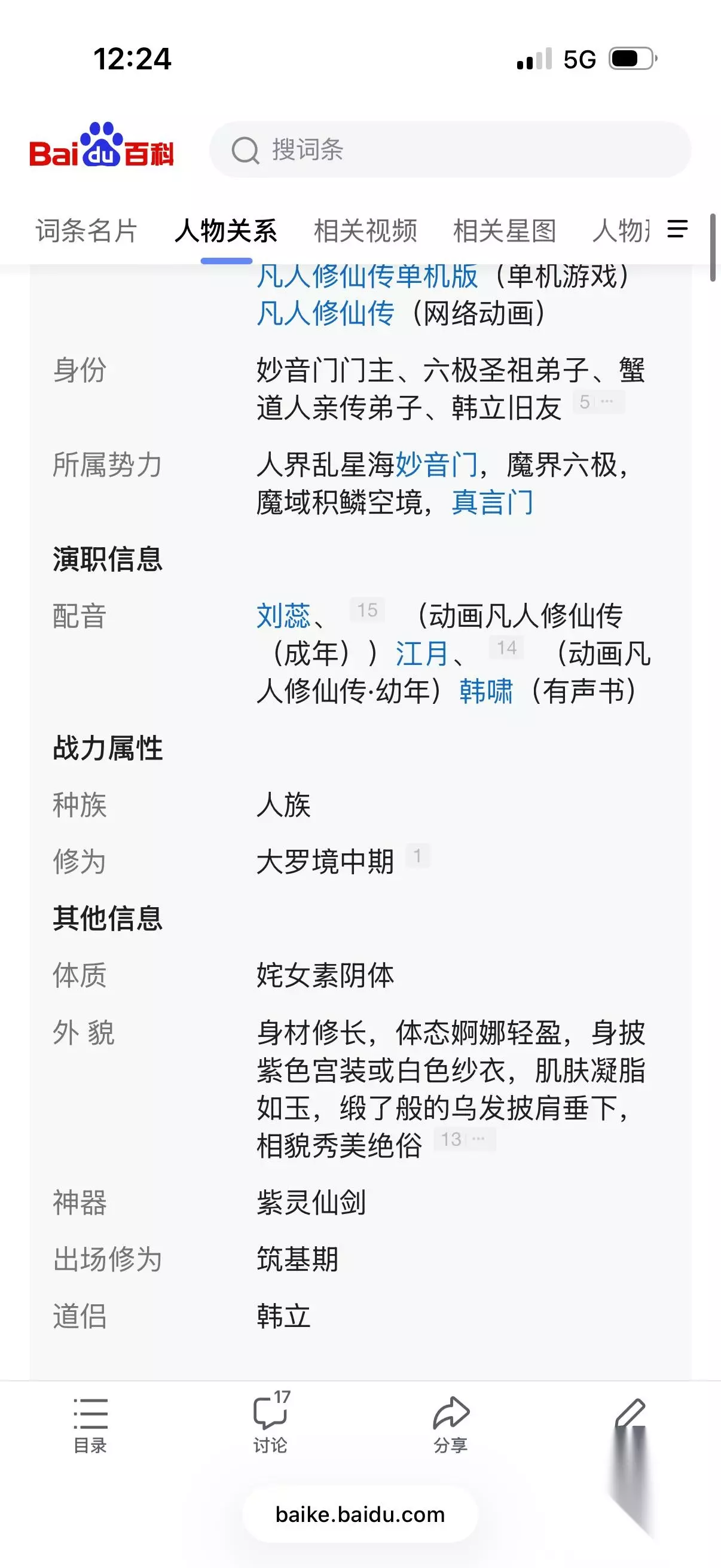Expand the 外貌 description's reference 13
Viewport: 721px width, 1568px height.
[x=465, y=1139]
